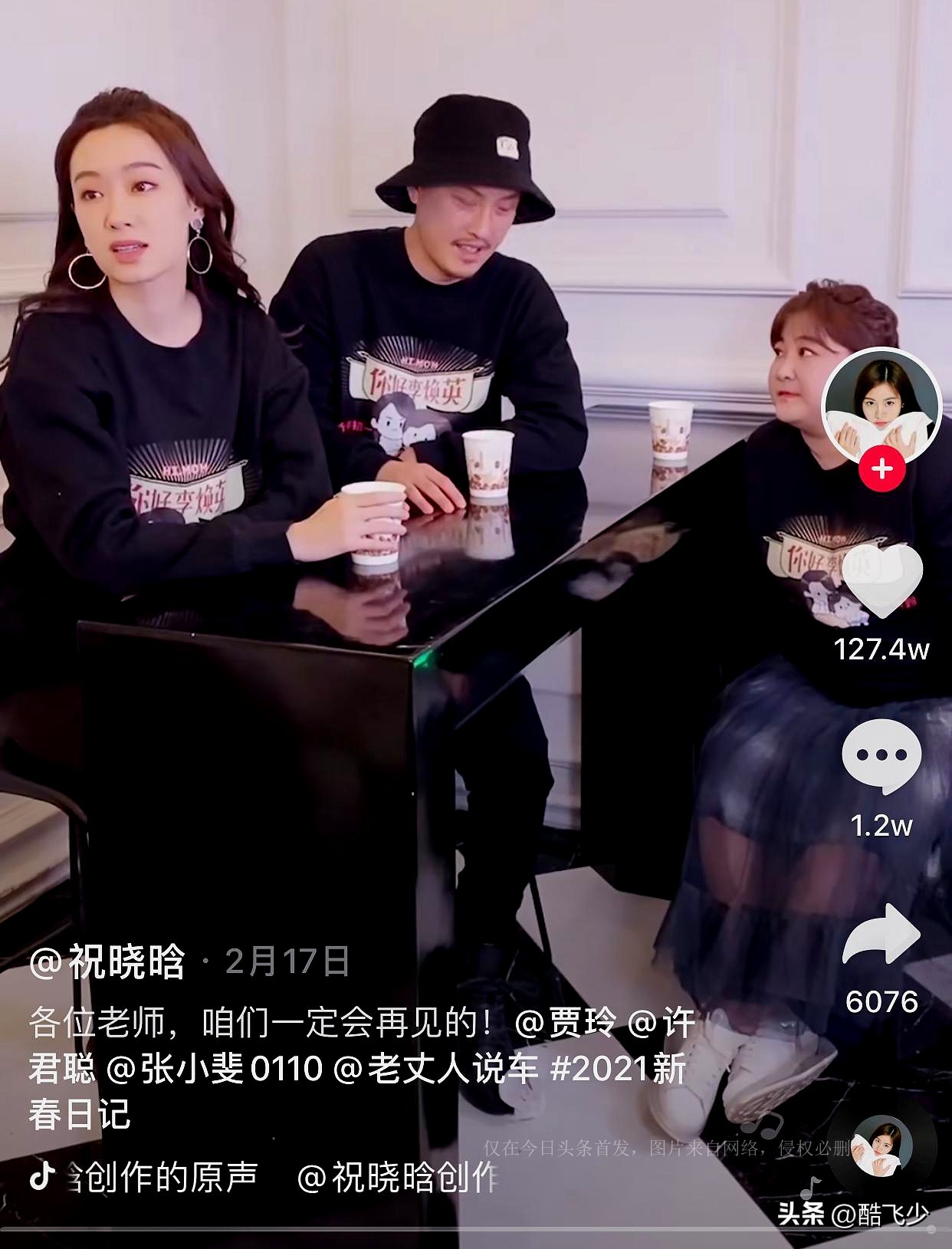Follow the creator with the red plus
952x1249 pixels.
881,468
